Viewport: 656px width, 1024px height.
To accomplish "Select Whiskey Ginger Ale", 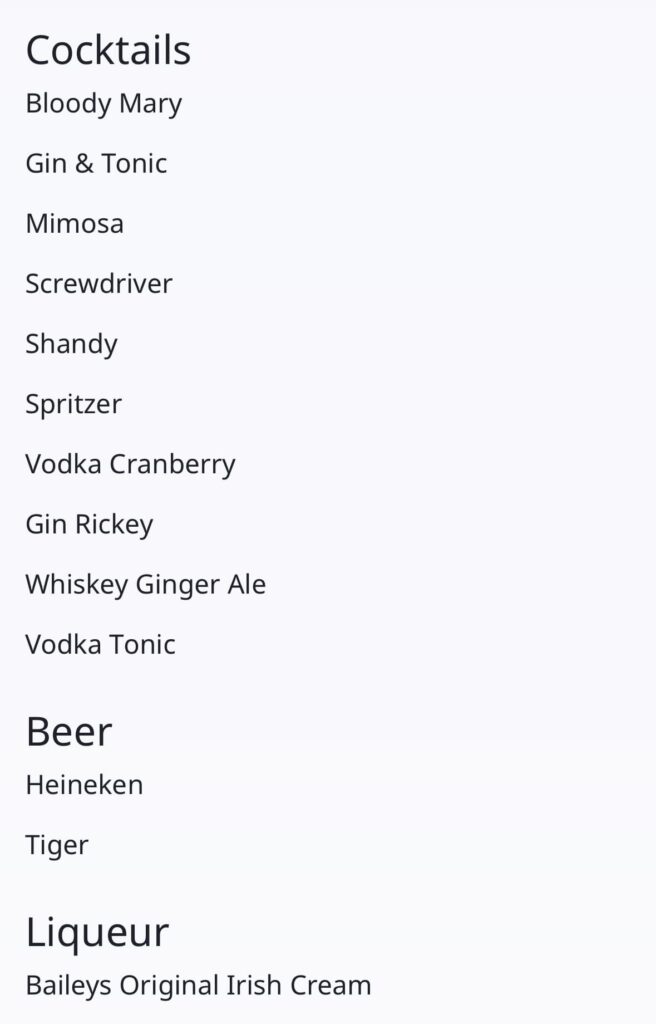I will 146,584.
